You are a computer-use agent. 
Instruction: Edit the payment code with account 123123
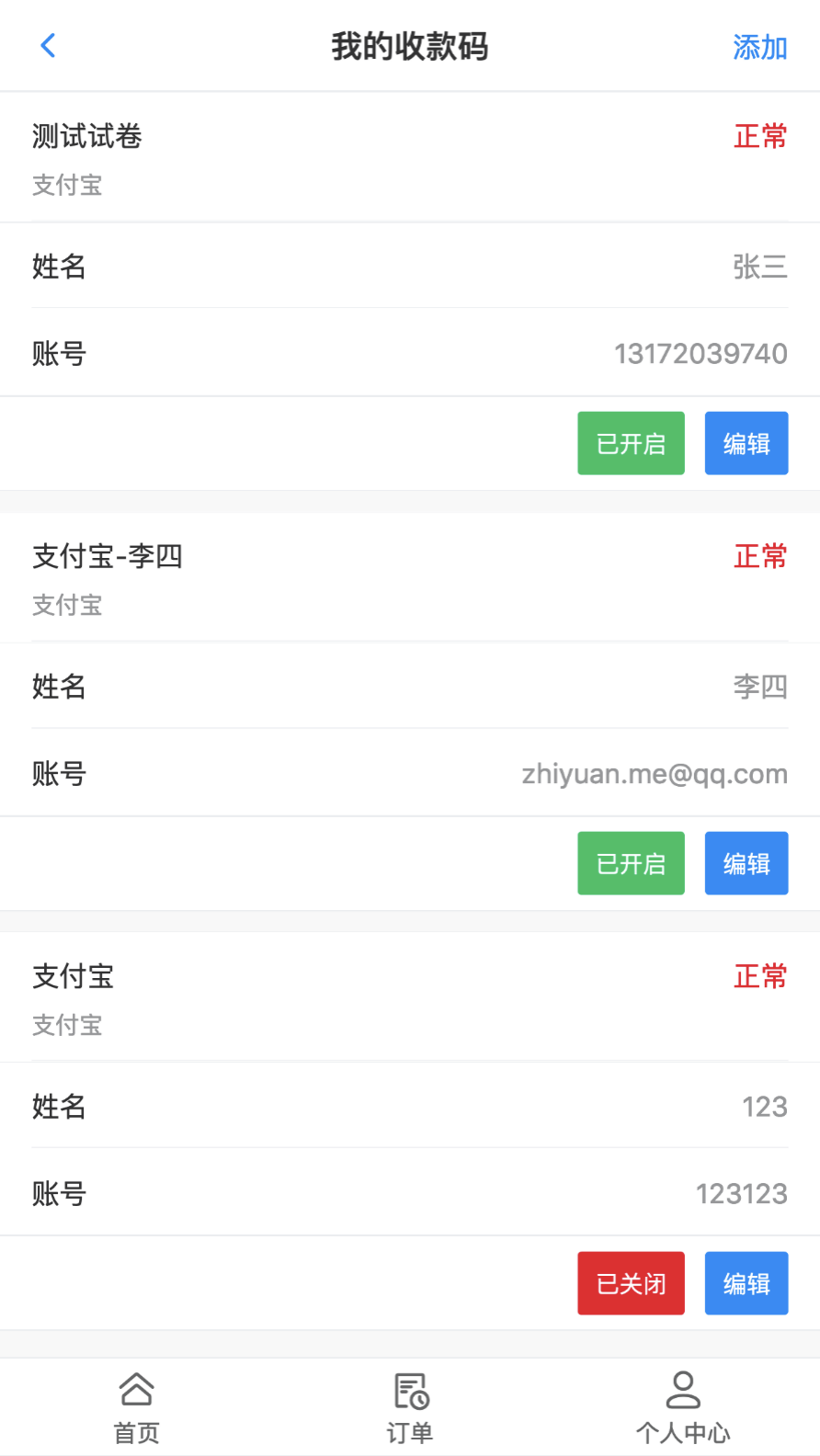[x=746, y=1283]
